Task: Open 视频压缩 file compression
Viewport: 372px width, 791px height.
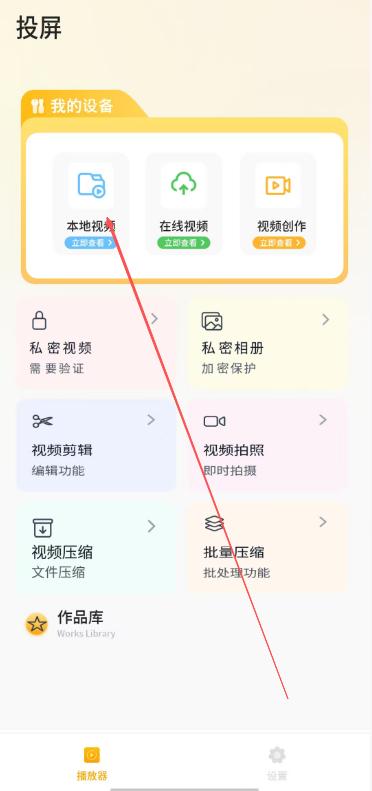Action: (96, 547)
